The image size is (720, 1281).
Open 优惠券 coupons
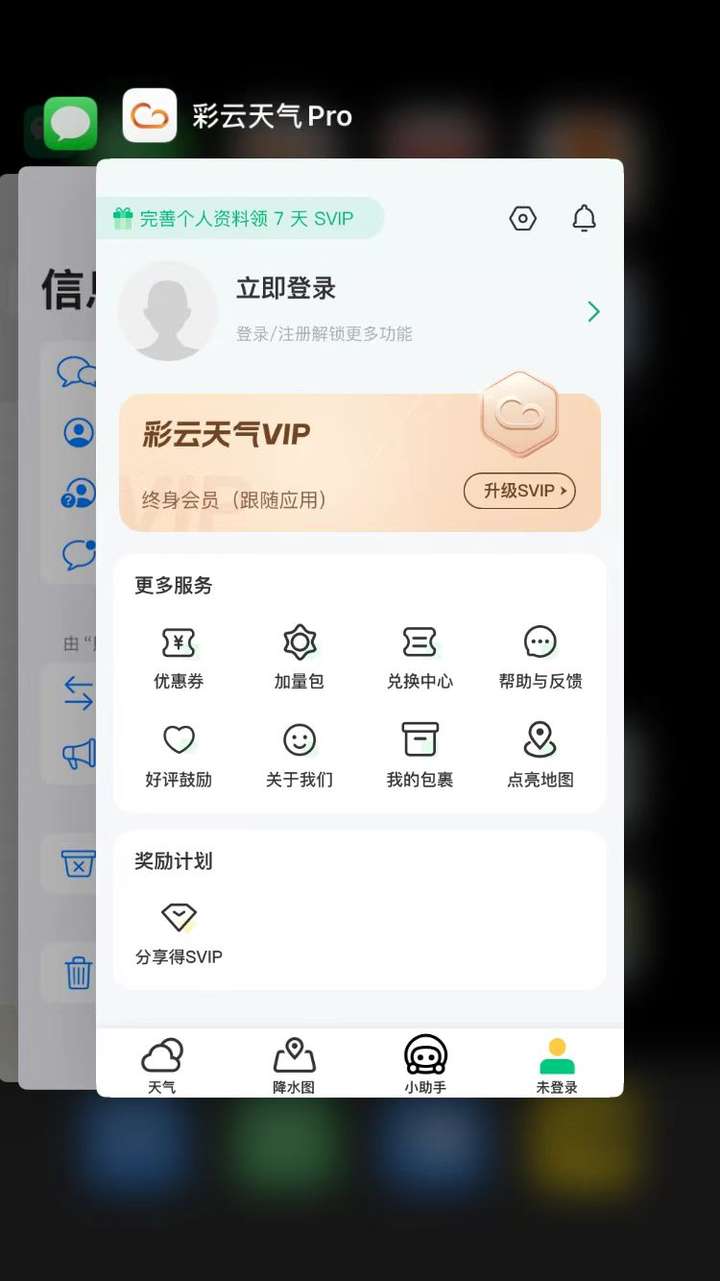point(178,658)
